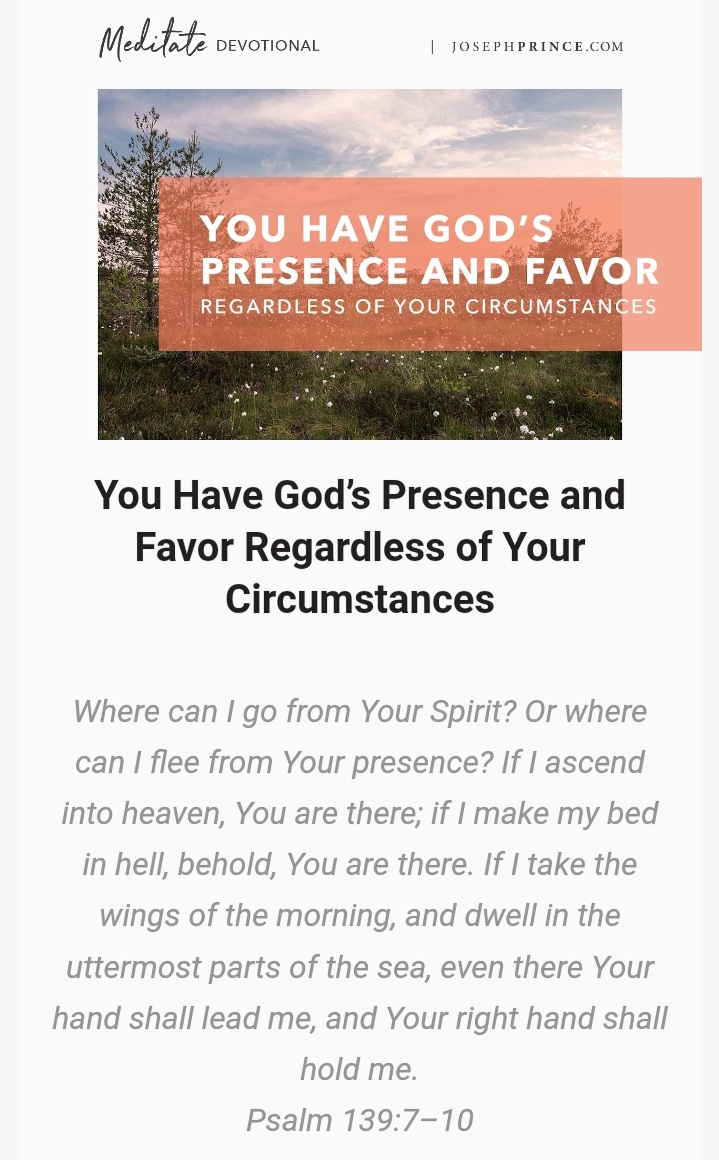Open the JOSEPHPRINCE.COM website link
The width and height of the screenshot is (719, 1160).
[x=537, y=46]
